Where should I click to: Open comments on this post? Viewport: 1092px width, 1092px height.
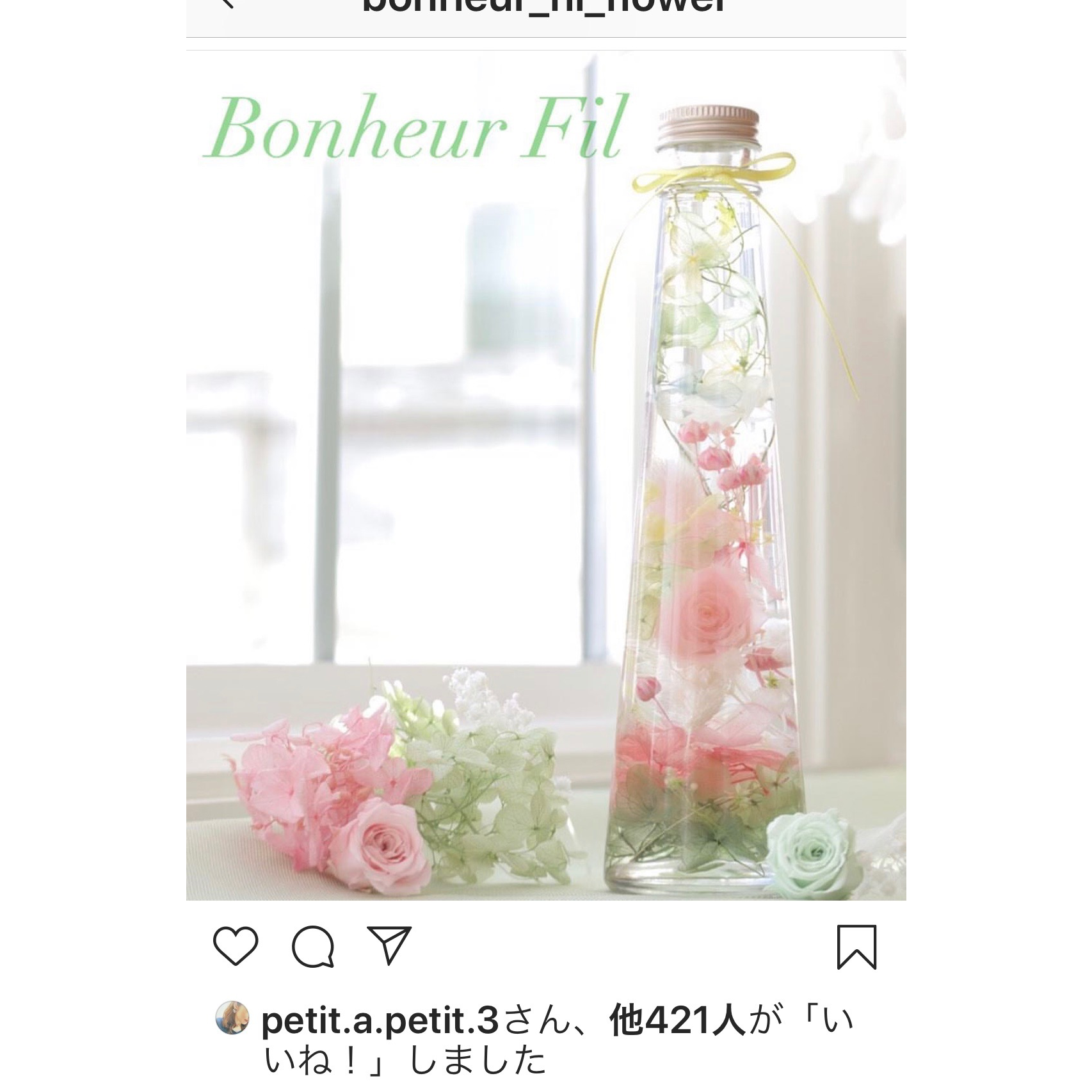[313, 947]
